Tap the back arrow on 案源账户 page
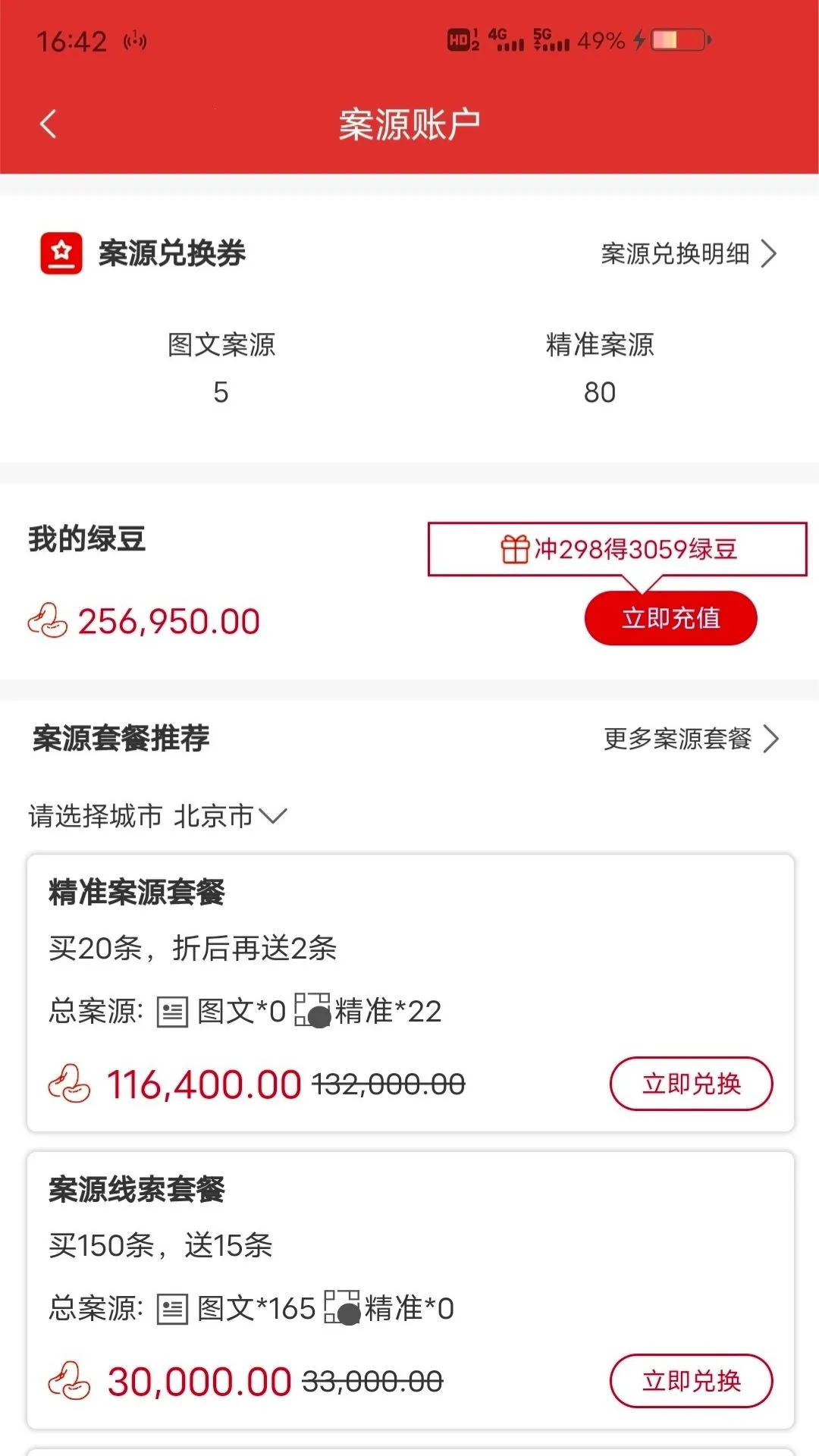The image size is (819, 1456). [x=48, y=124]
